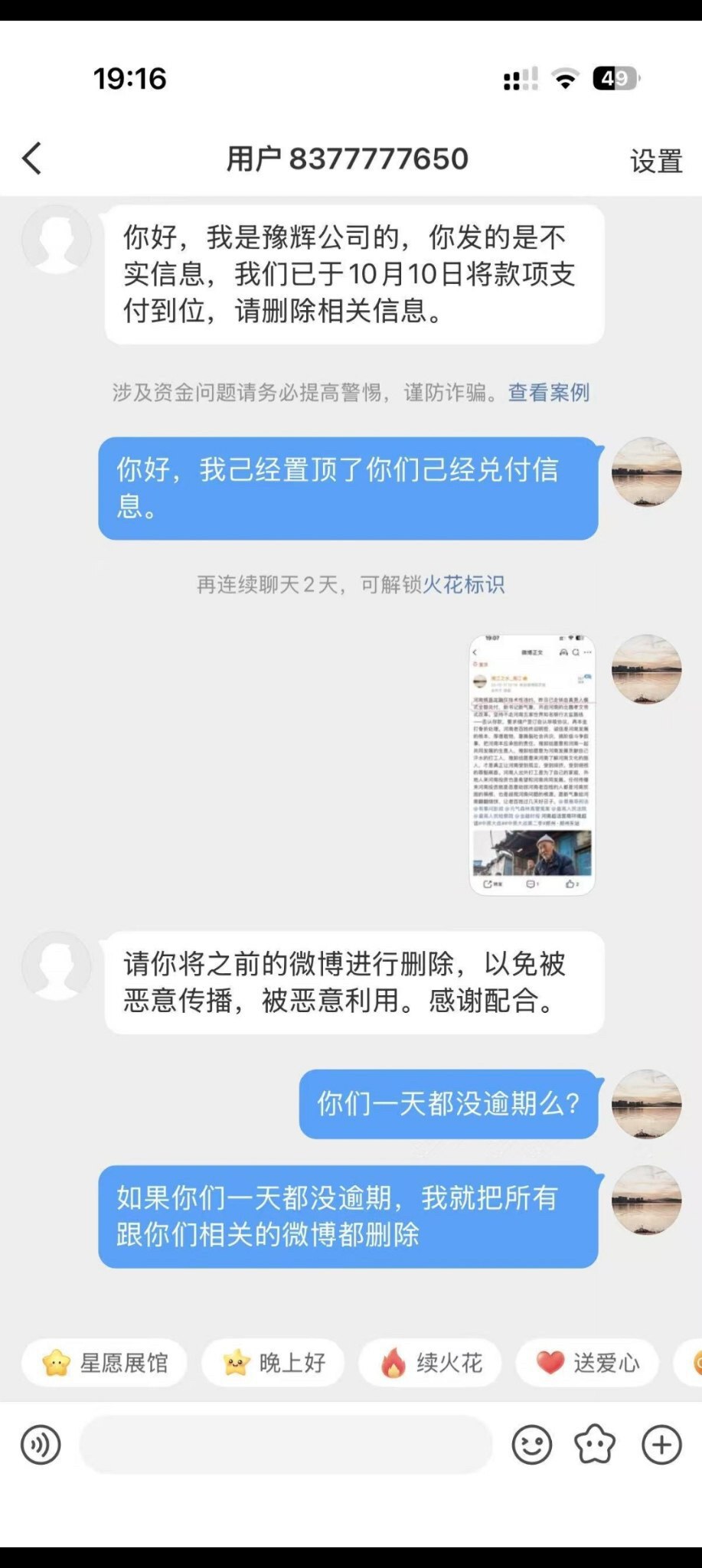Open the flower-shaped sticker icon

click(595, 1445)
